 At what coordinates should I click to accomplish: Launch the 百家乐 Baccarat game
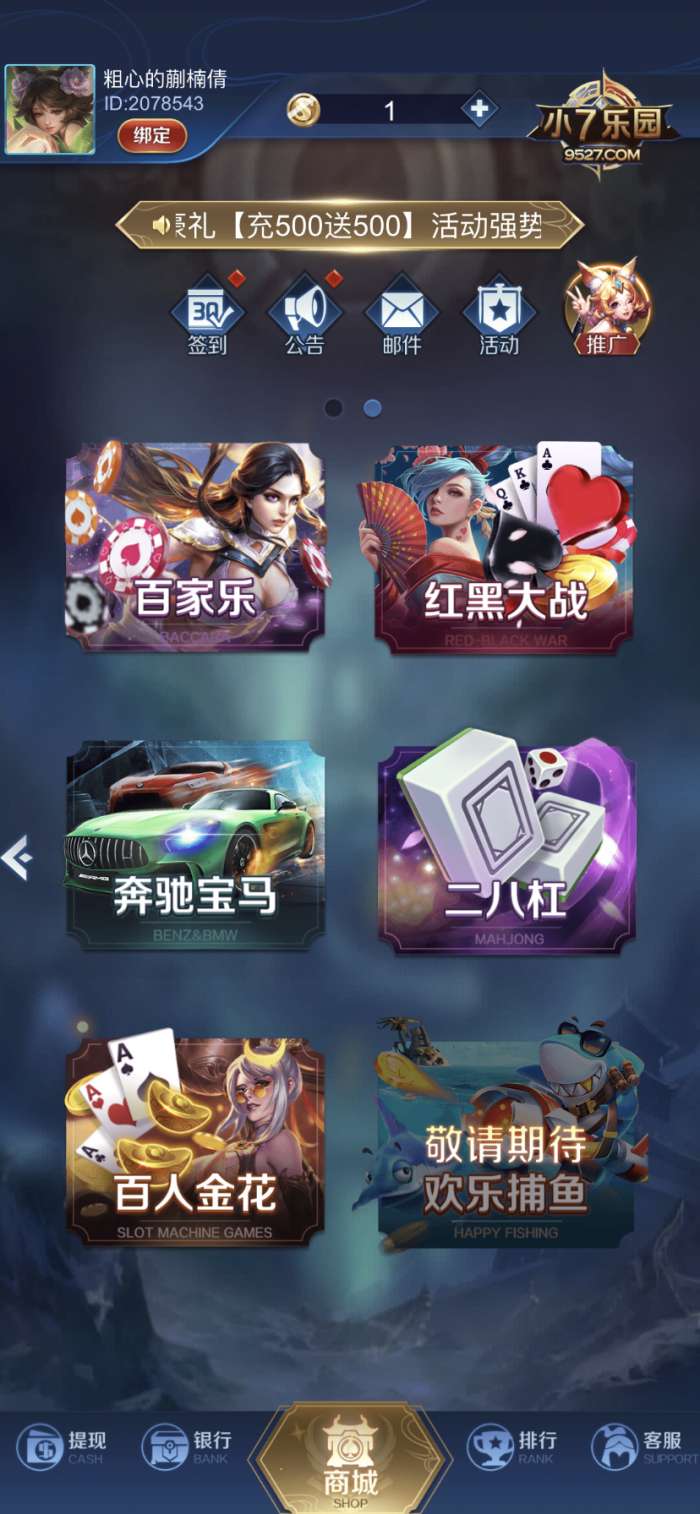coord(196,547)
